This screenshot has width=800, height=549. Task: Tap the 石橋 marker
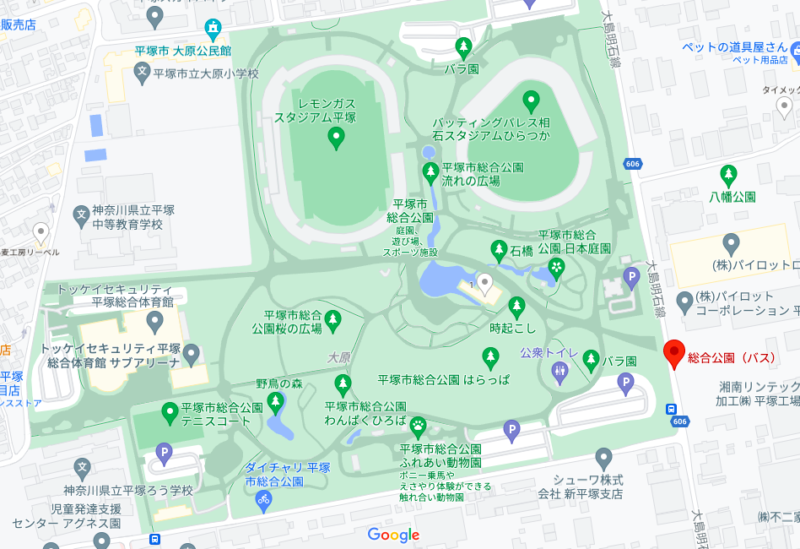coord(498,248)
